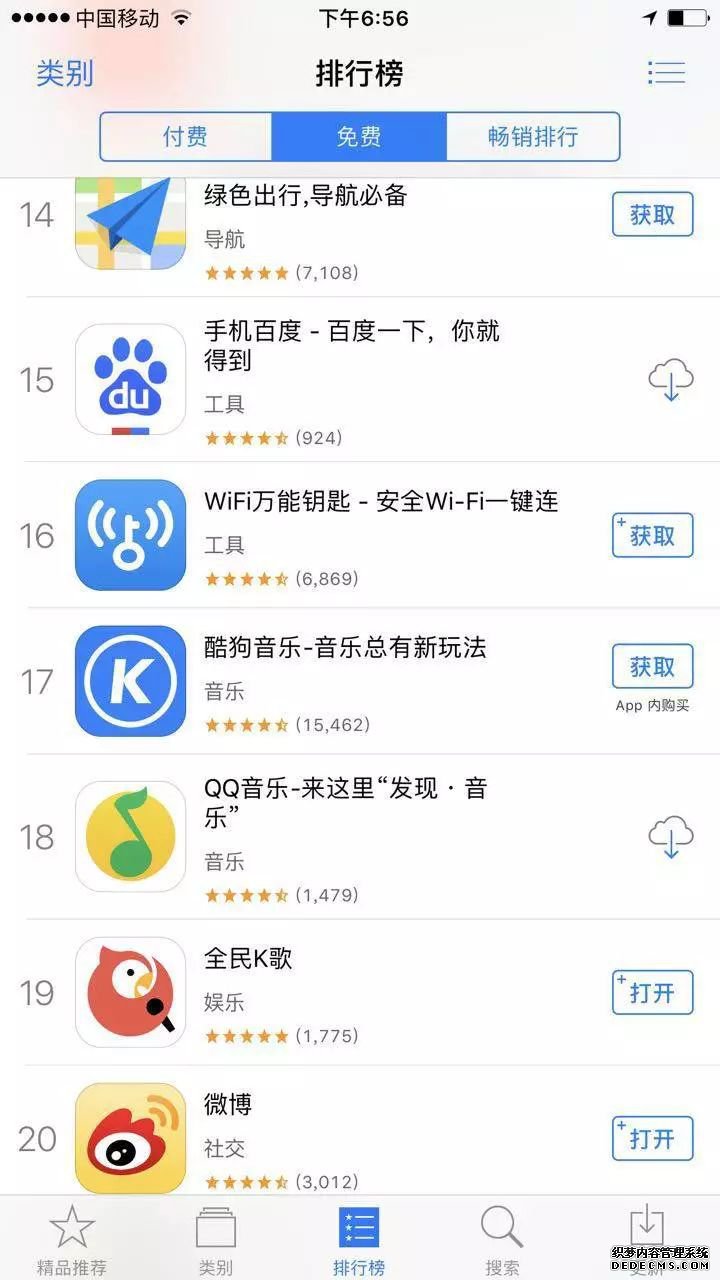This screenshot has height=1280, width=720.
Task: Get 酷狗音乐 app
Action: click(652, 667)
